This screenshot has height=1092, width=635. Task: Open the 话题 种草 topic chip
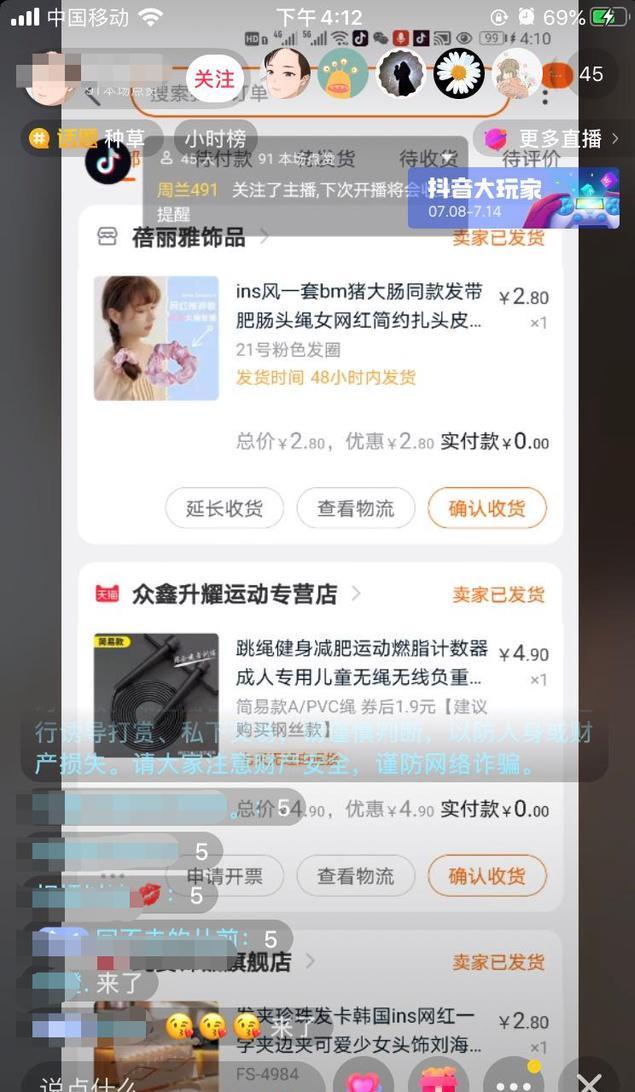pos(87,139)
